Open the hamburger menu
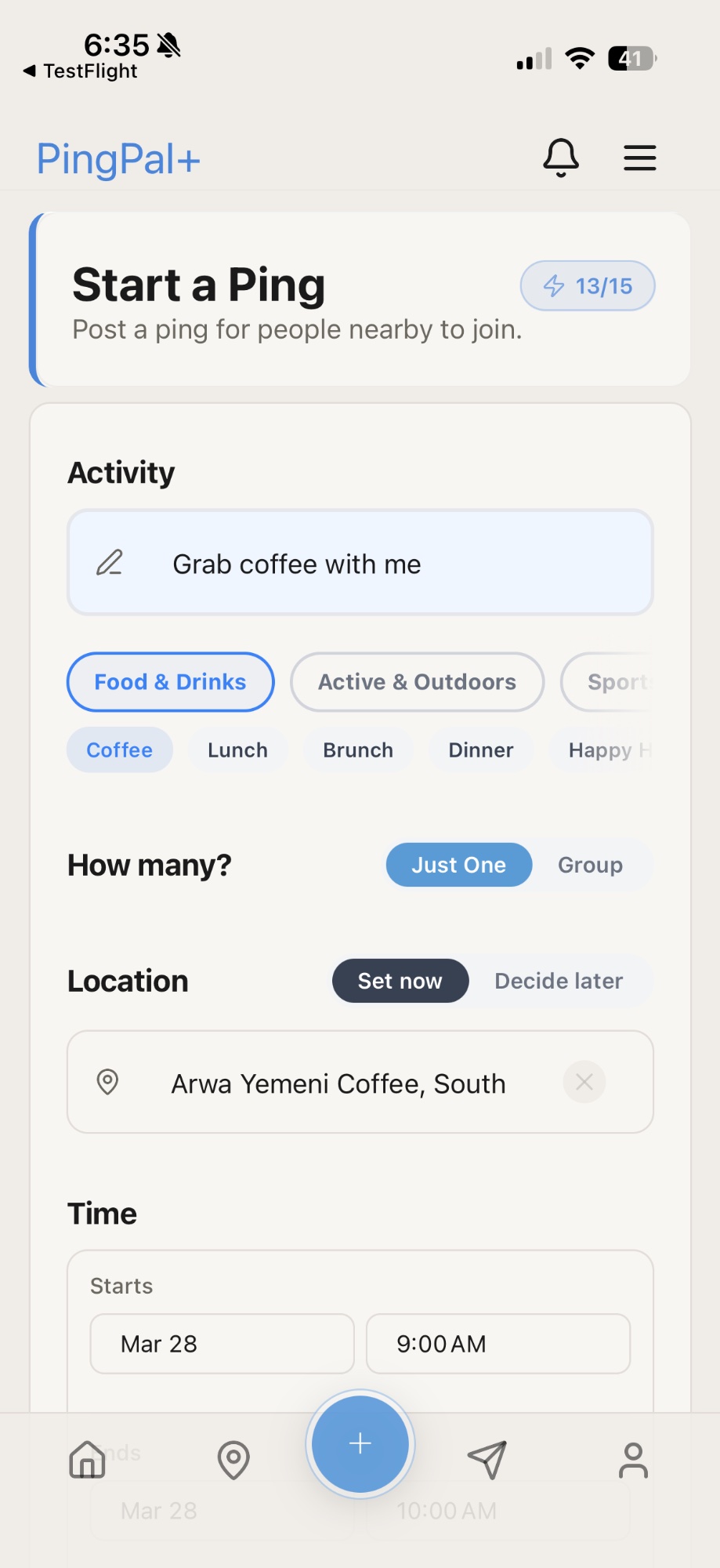The image size is (720, 1568). click(x=639, y=158)
